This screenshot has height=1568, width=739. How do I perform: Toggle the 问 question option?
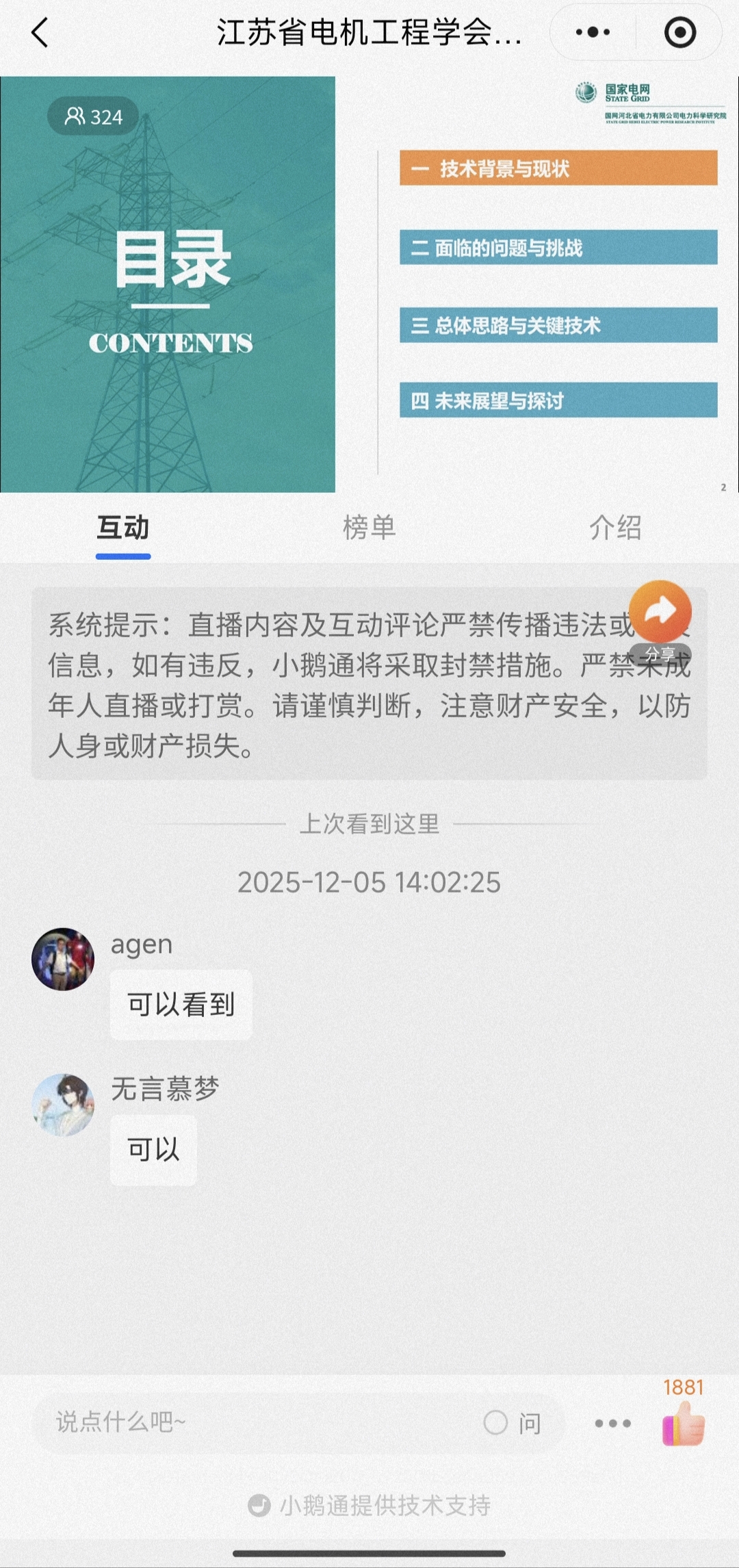513,1424
